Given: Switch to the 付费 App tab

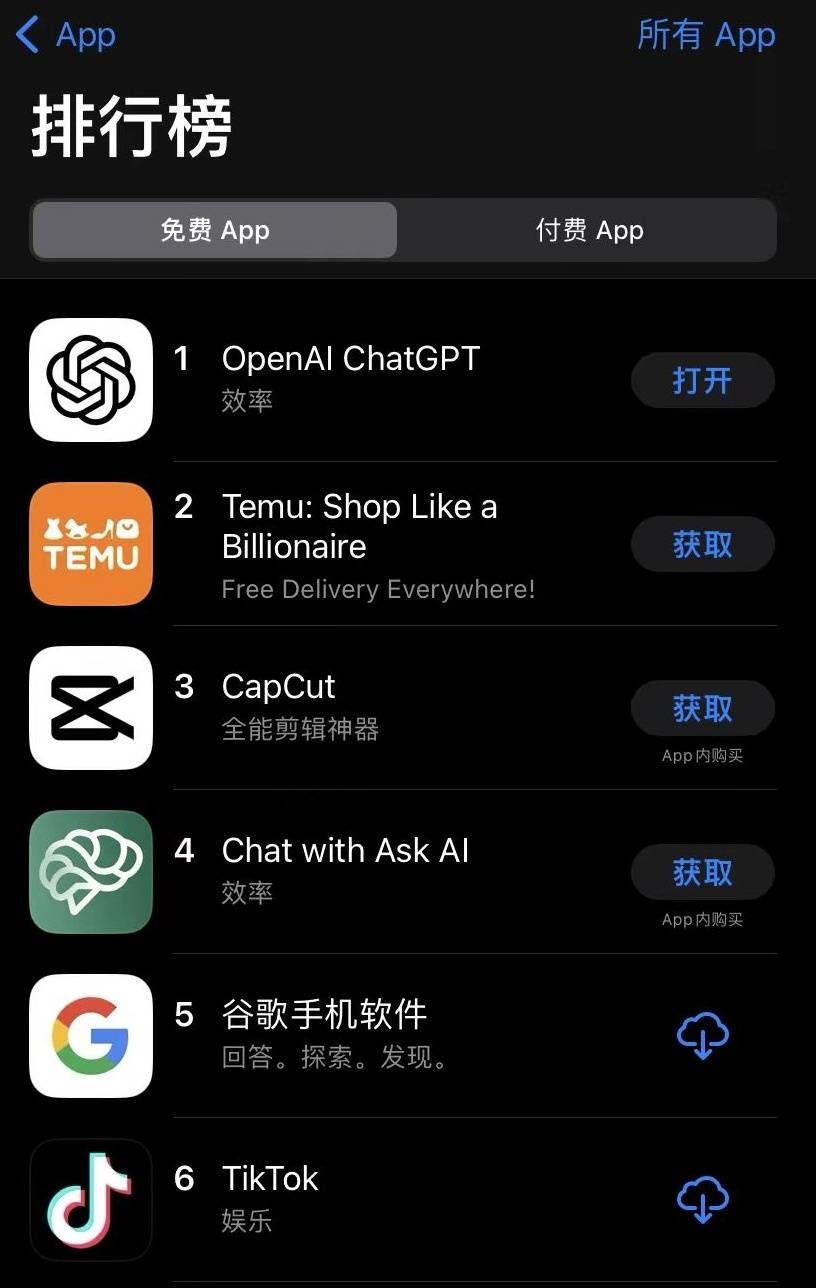Looking at the screenshot, I should 589,231.
